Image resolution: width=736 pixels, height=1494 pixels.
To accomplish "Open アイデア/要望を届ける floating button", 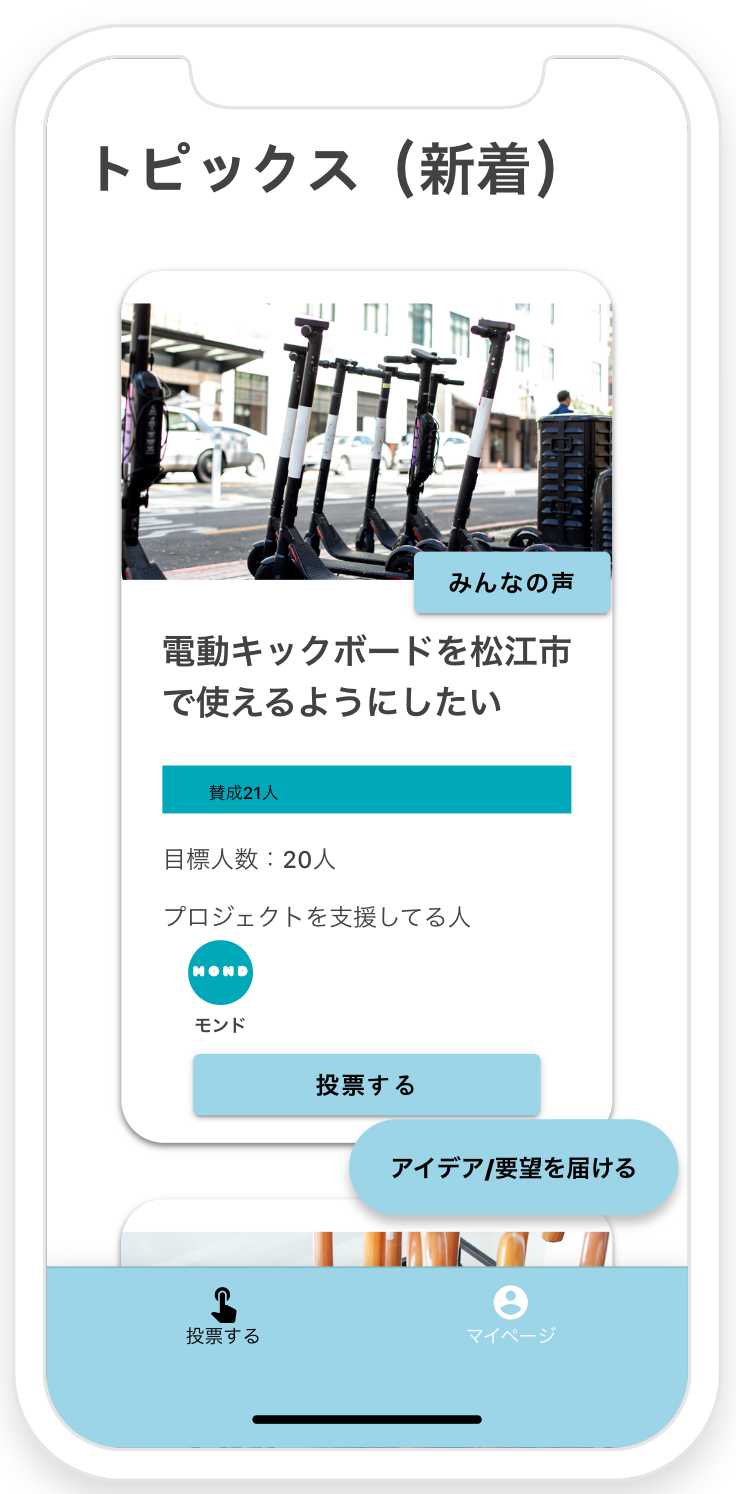I will [513, 1168].
